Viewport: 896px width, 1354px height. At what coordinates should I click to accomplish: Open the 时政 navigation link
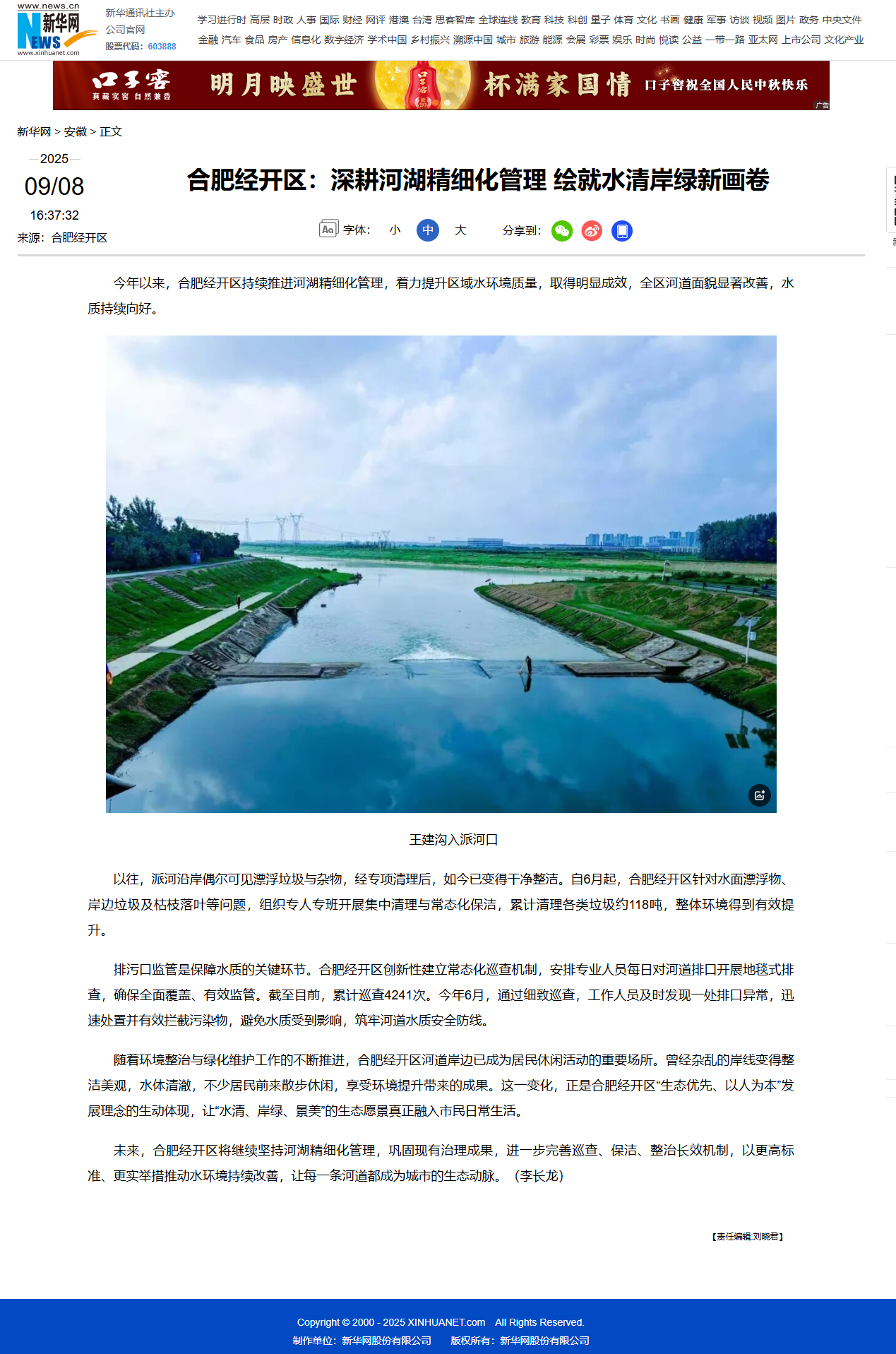(283, 20)
